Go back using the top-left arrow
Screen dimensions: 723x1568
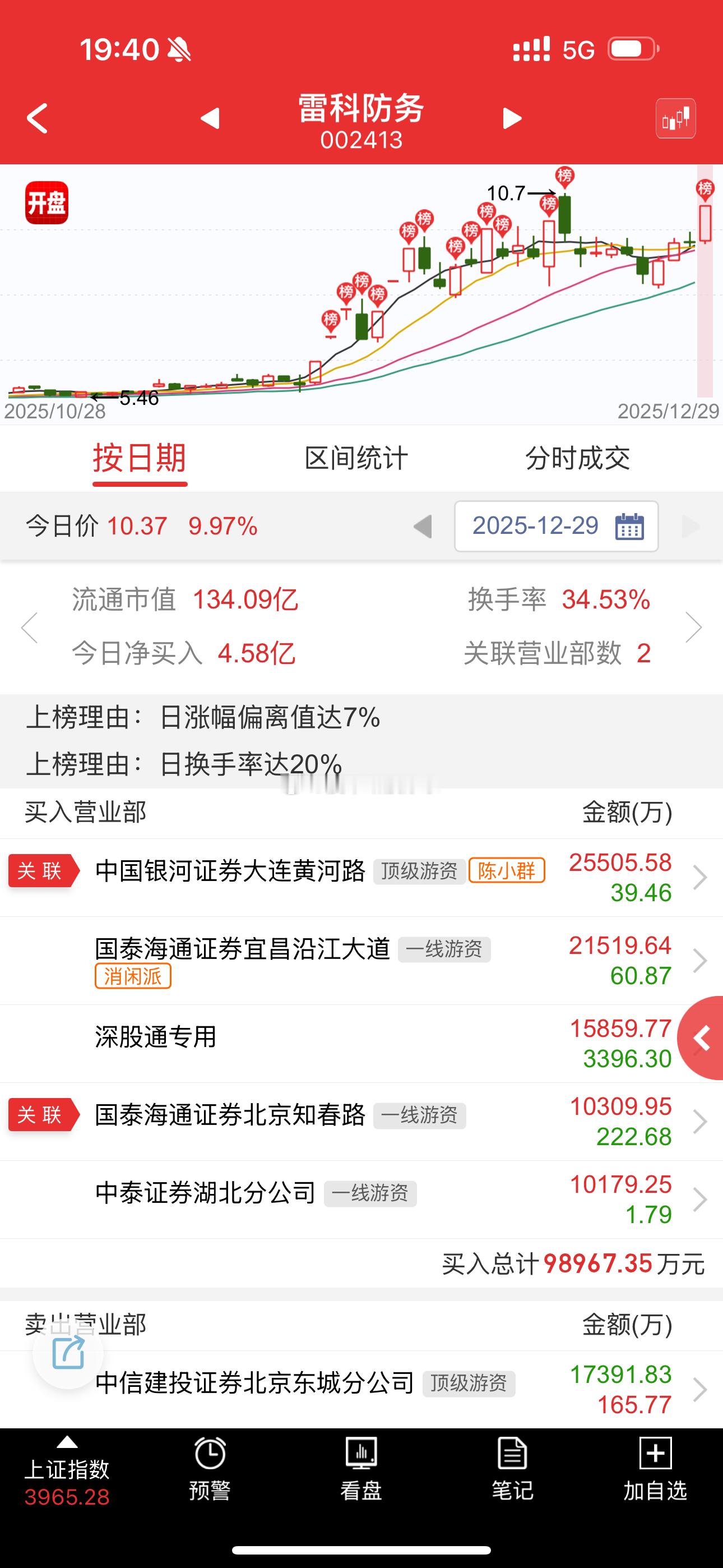38,119
